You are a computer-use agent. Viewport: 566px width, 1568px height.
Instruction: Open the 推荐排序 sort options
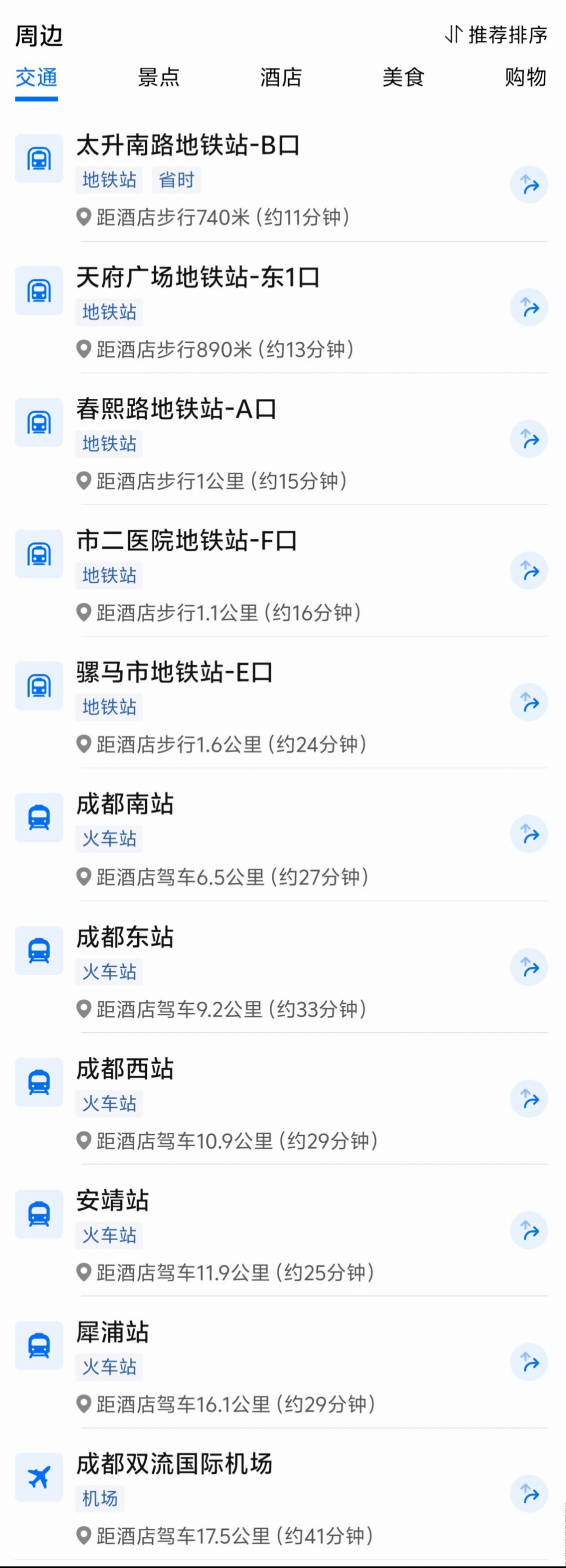[496, 34]
